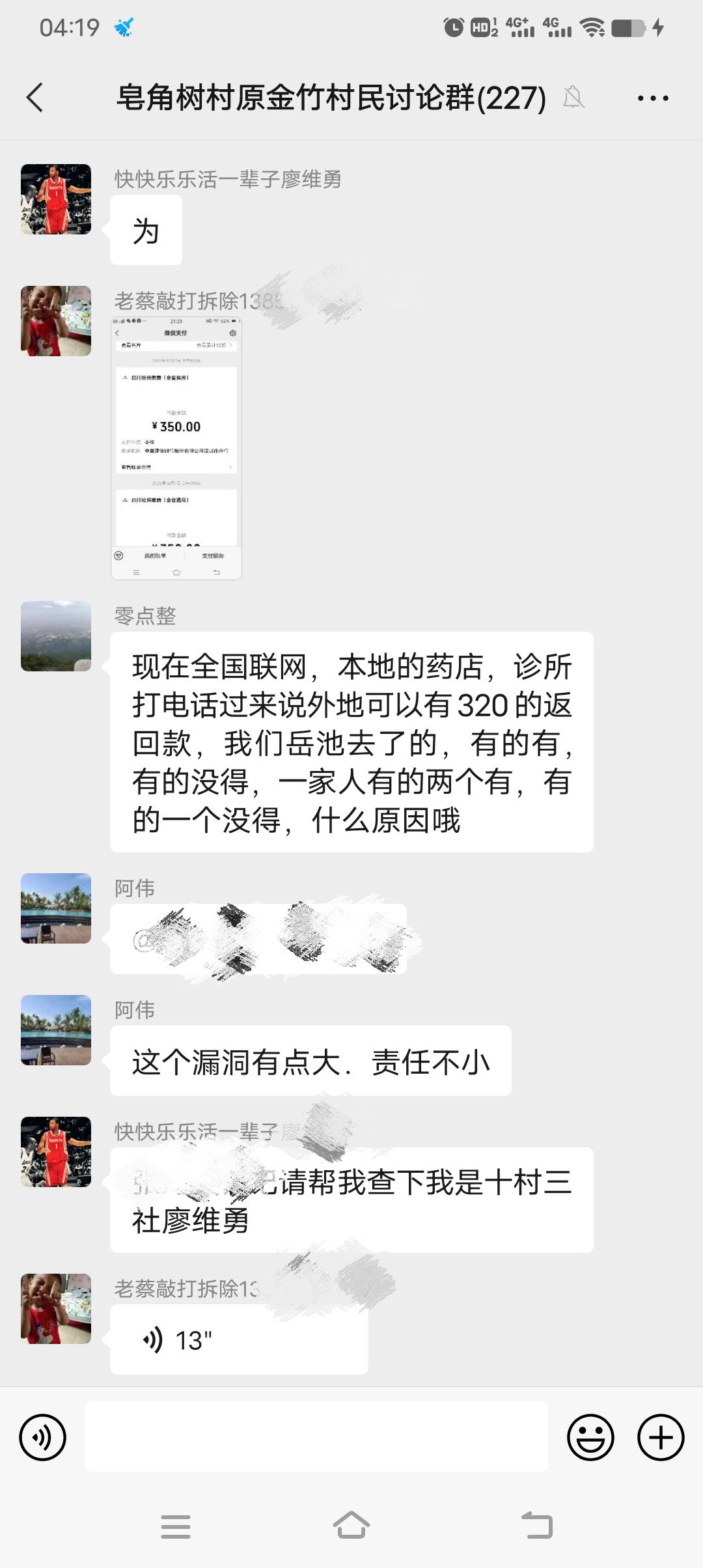Image resolution: width=703 pixels, height=1568 pixels.
Task: Open the group chat overflow menu
Action: click(652, 98)
